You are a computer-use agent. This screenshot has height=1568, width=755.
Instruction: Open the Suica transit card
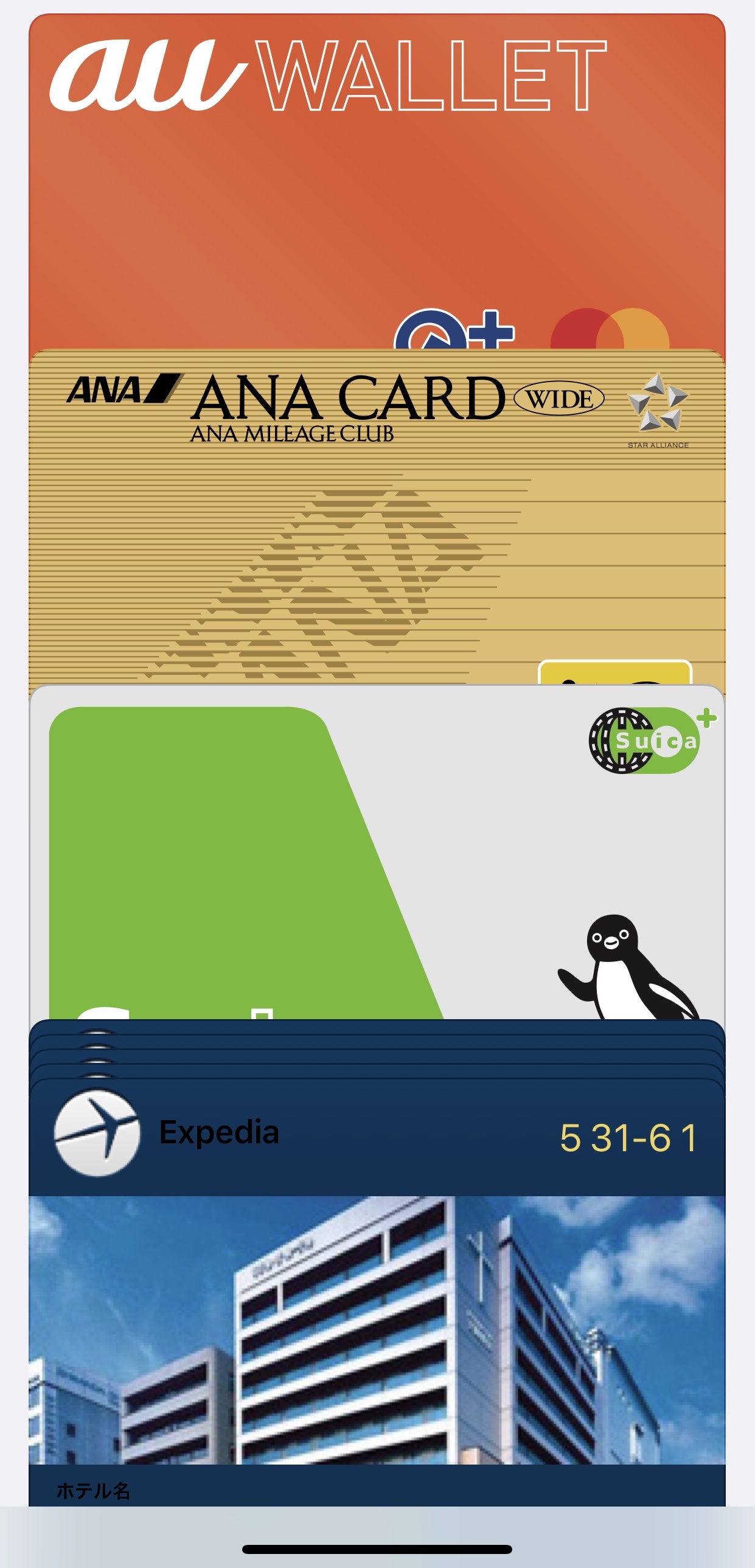tap(377, 852)
